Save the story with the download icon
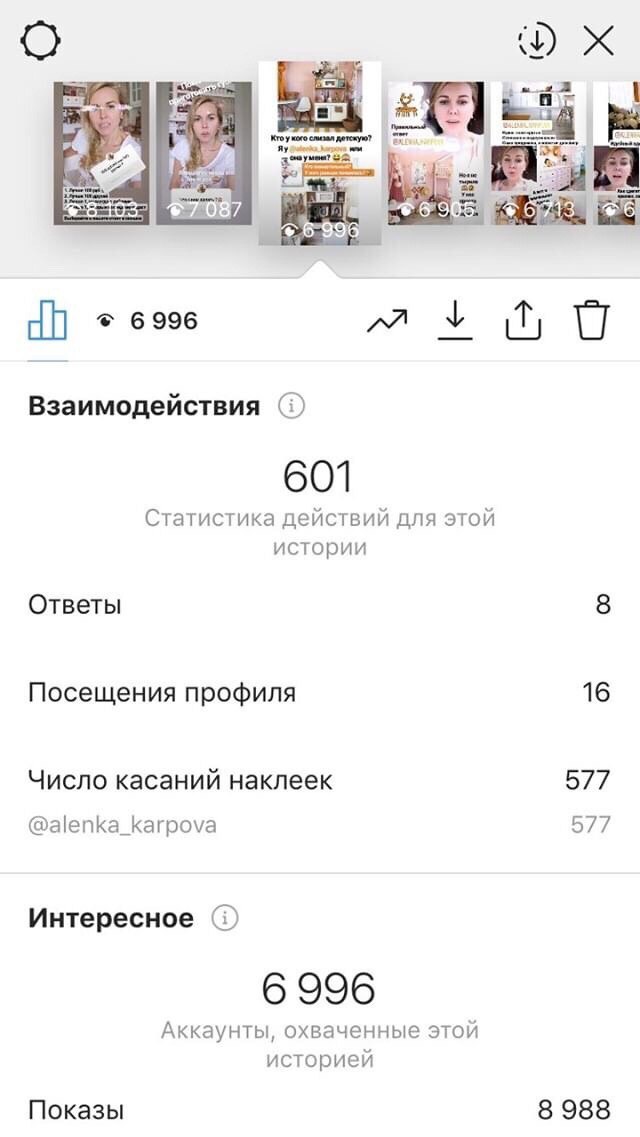This screenshot has width=640, height=1137. pyautogui.click(x=454, y=321)
